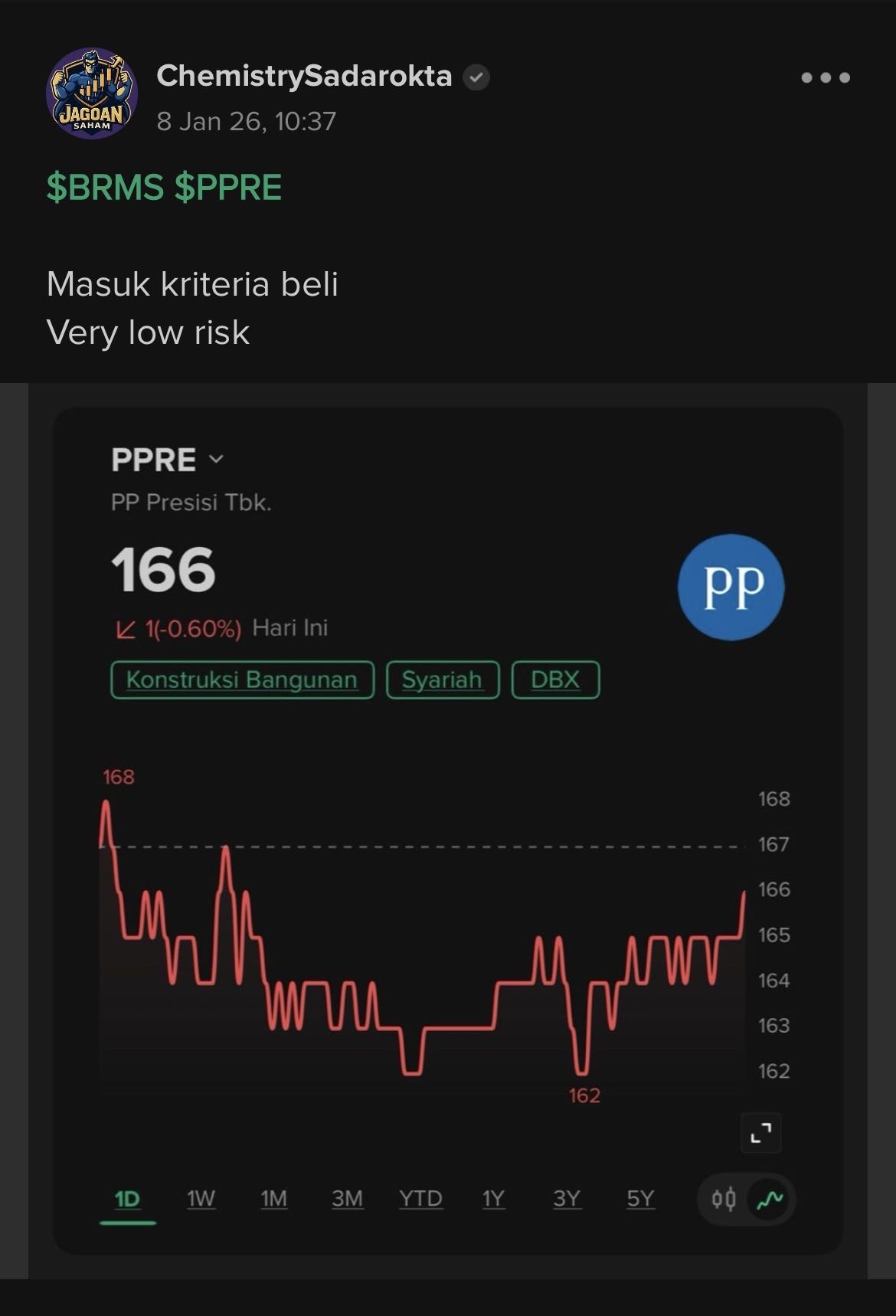Viewport: 896px width, 1316px height.
Task: Click the verified badge next to ChemistrySadarokta
Action: [476, 77]
